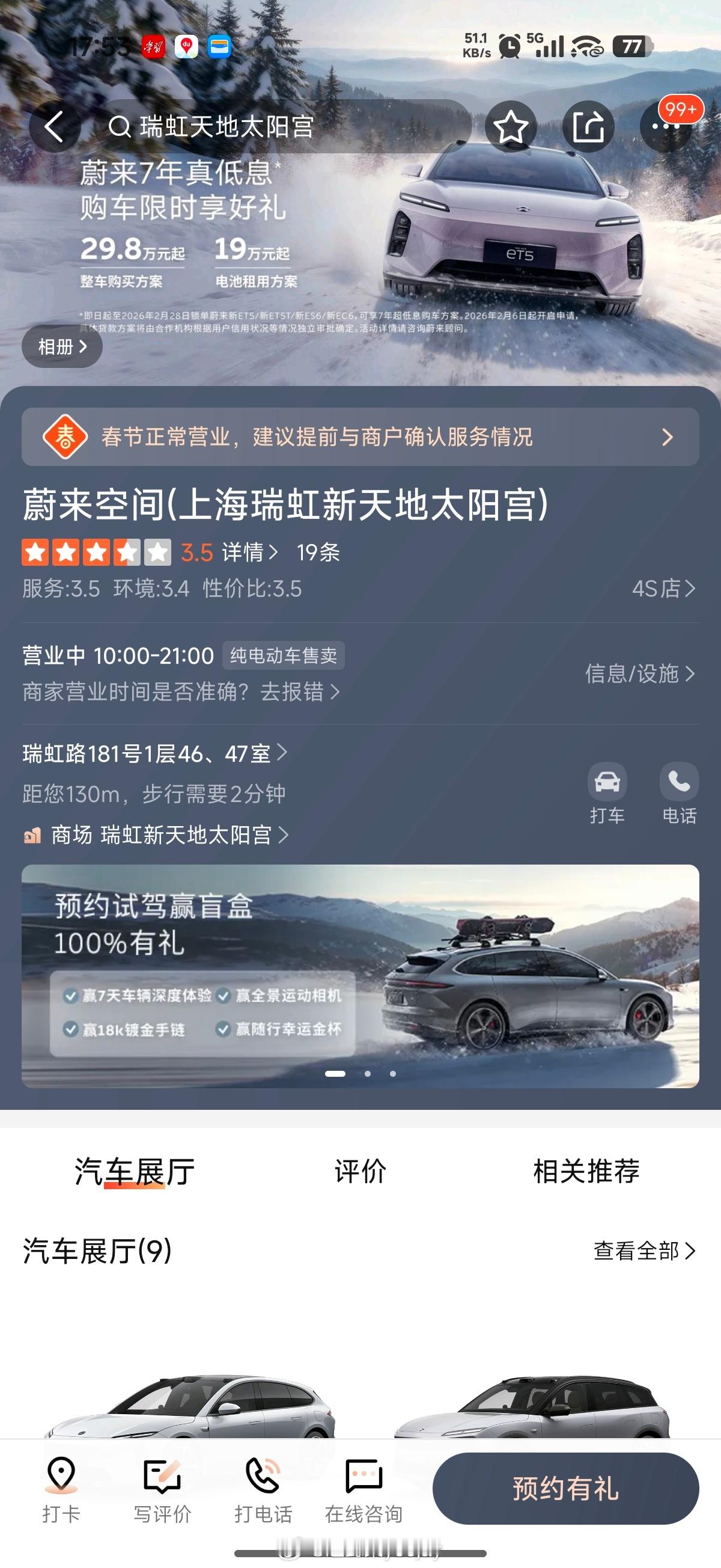Open the 99+ more options icon

tap(667, 127)
